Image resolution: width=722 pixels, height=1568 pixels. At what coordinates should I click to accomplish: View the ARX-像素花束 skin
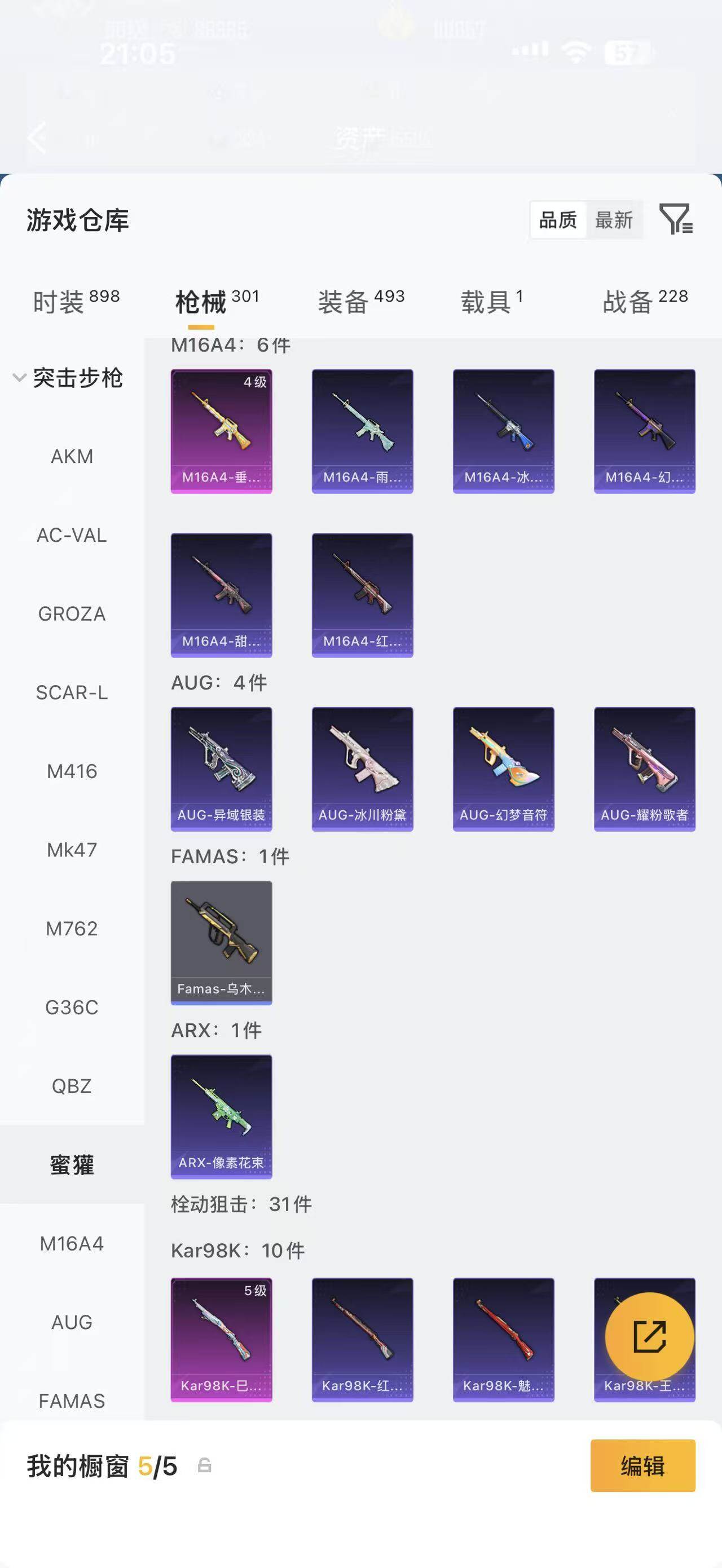tap(221, 1116)
